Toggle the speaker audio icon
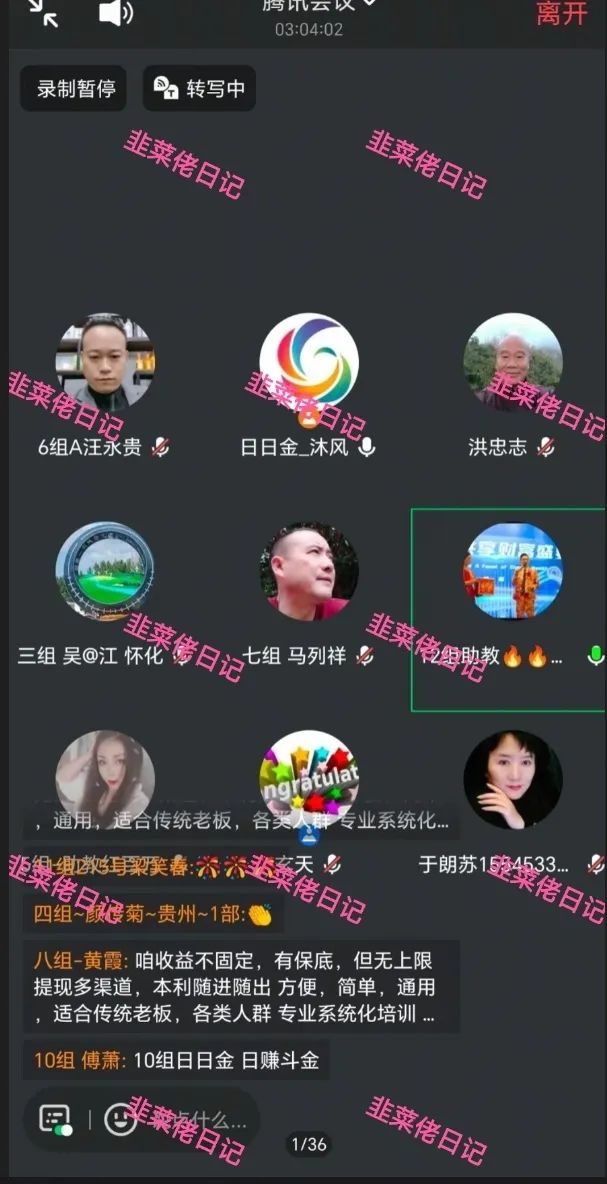This screenshot has height=1184, width=607. tap(116, 12)
